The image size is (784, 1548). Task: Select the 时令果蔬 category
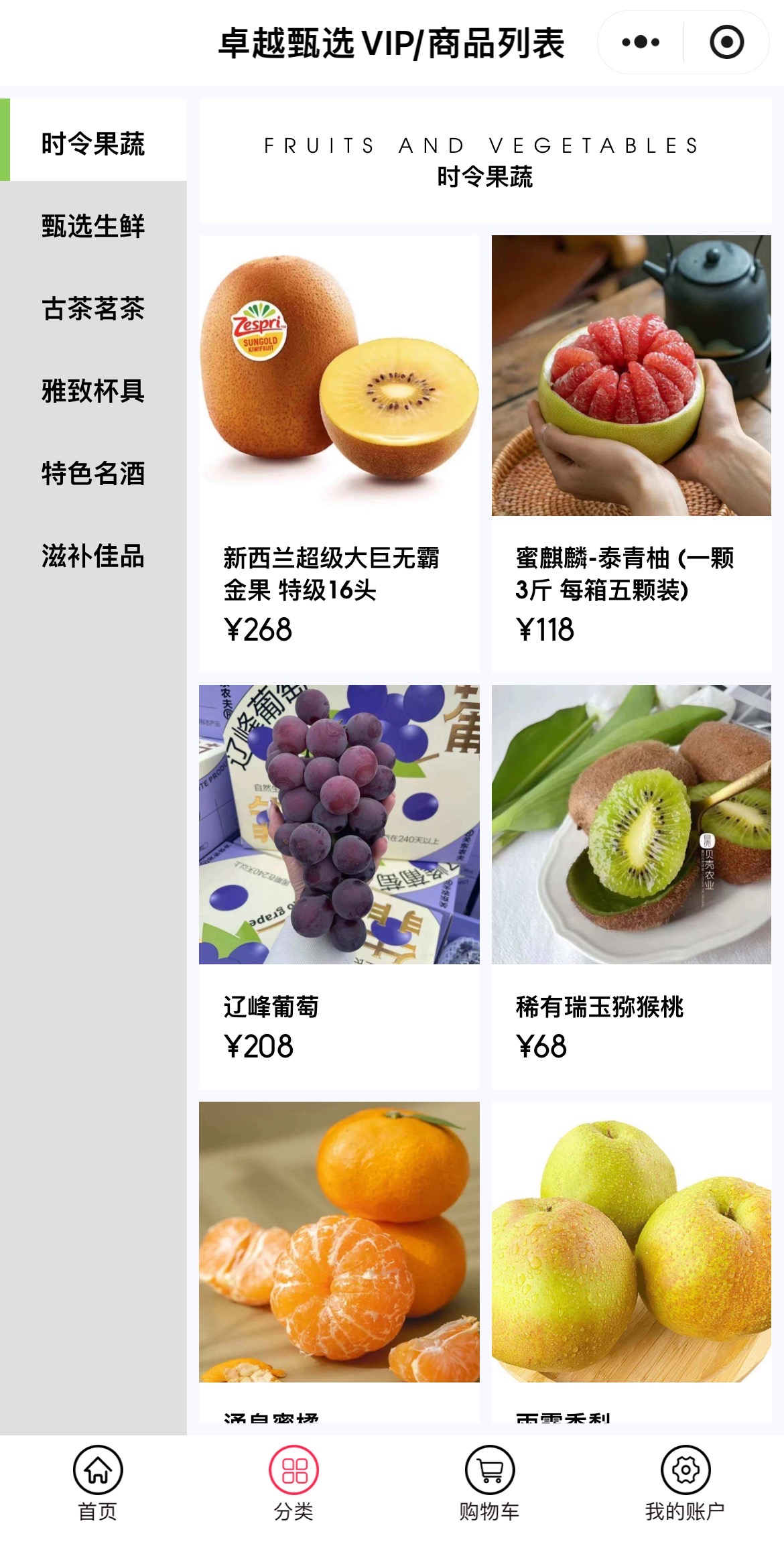pyautogui.click(x=93, y=143)
